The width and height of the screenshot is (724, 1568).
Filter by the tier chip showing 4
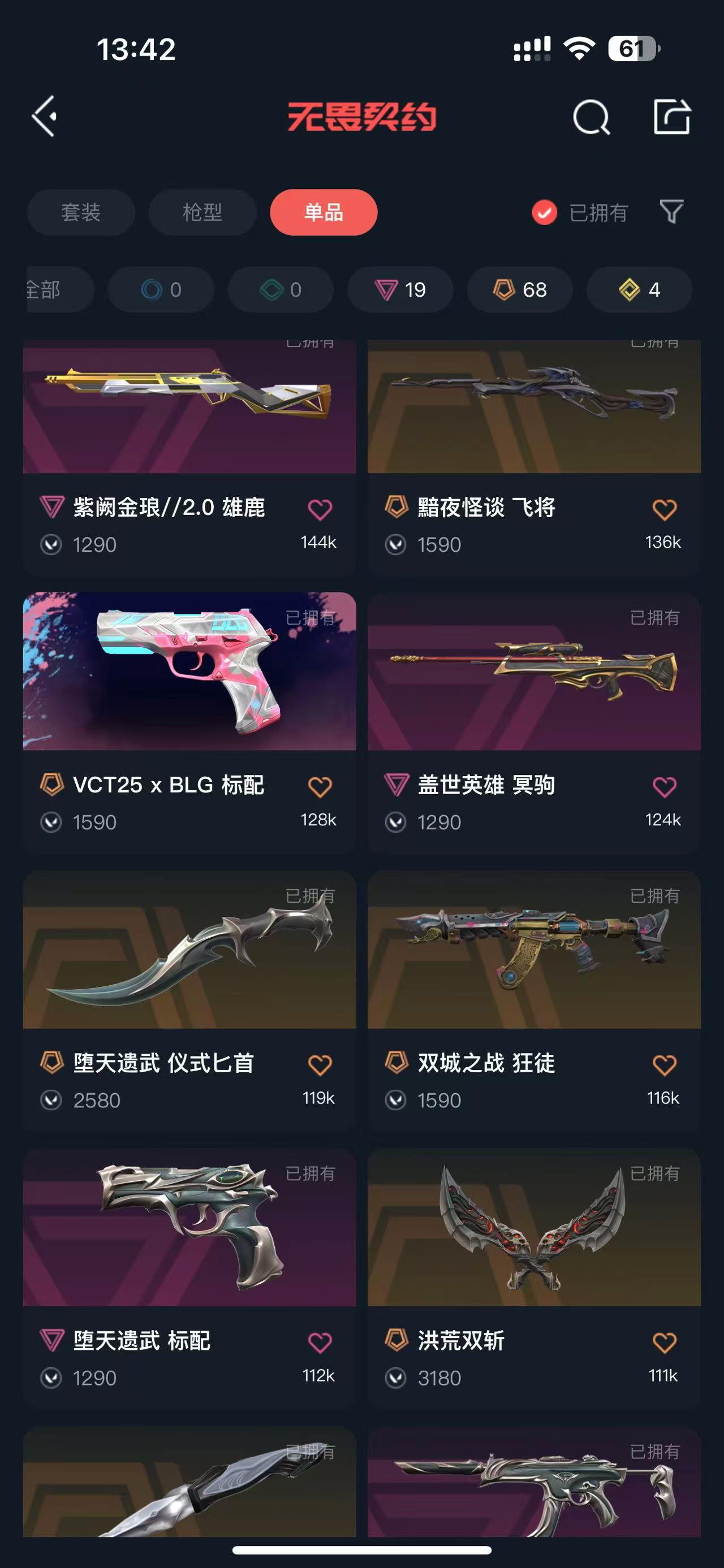coord(639,290)
